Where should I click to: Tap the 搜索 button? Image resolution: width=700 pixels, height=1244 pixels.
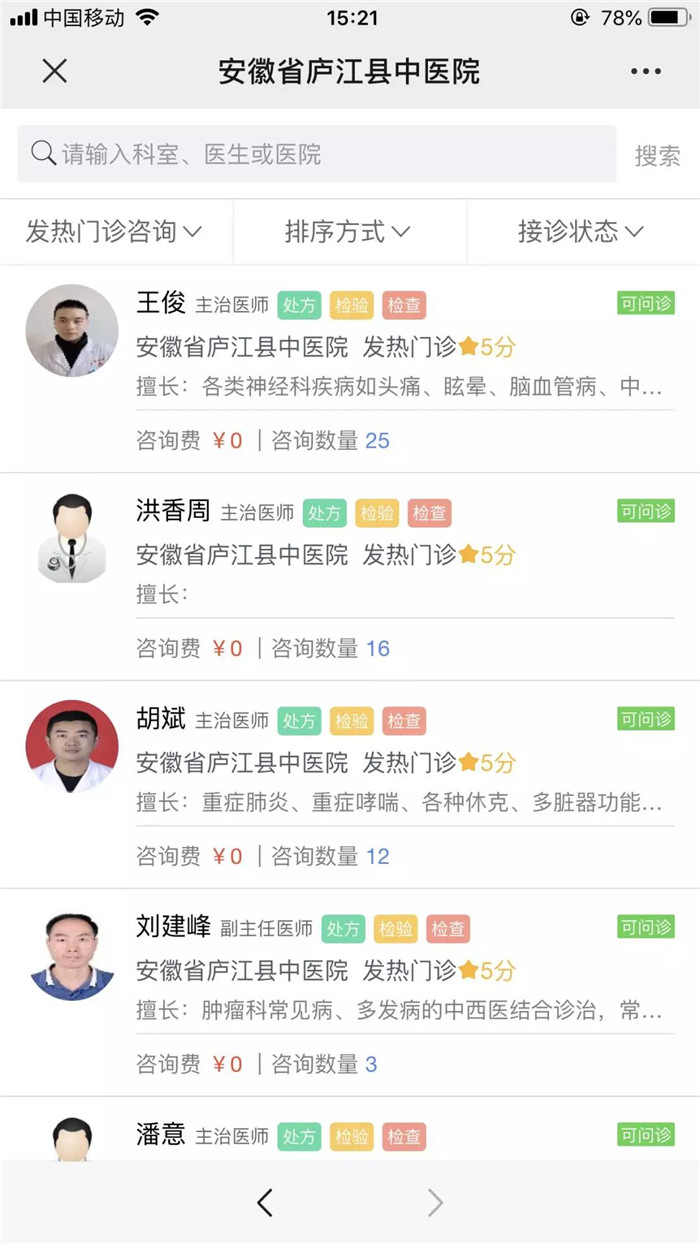[657, 155]
